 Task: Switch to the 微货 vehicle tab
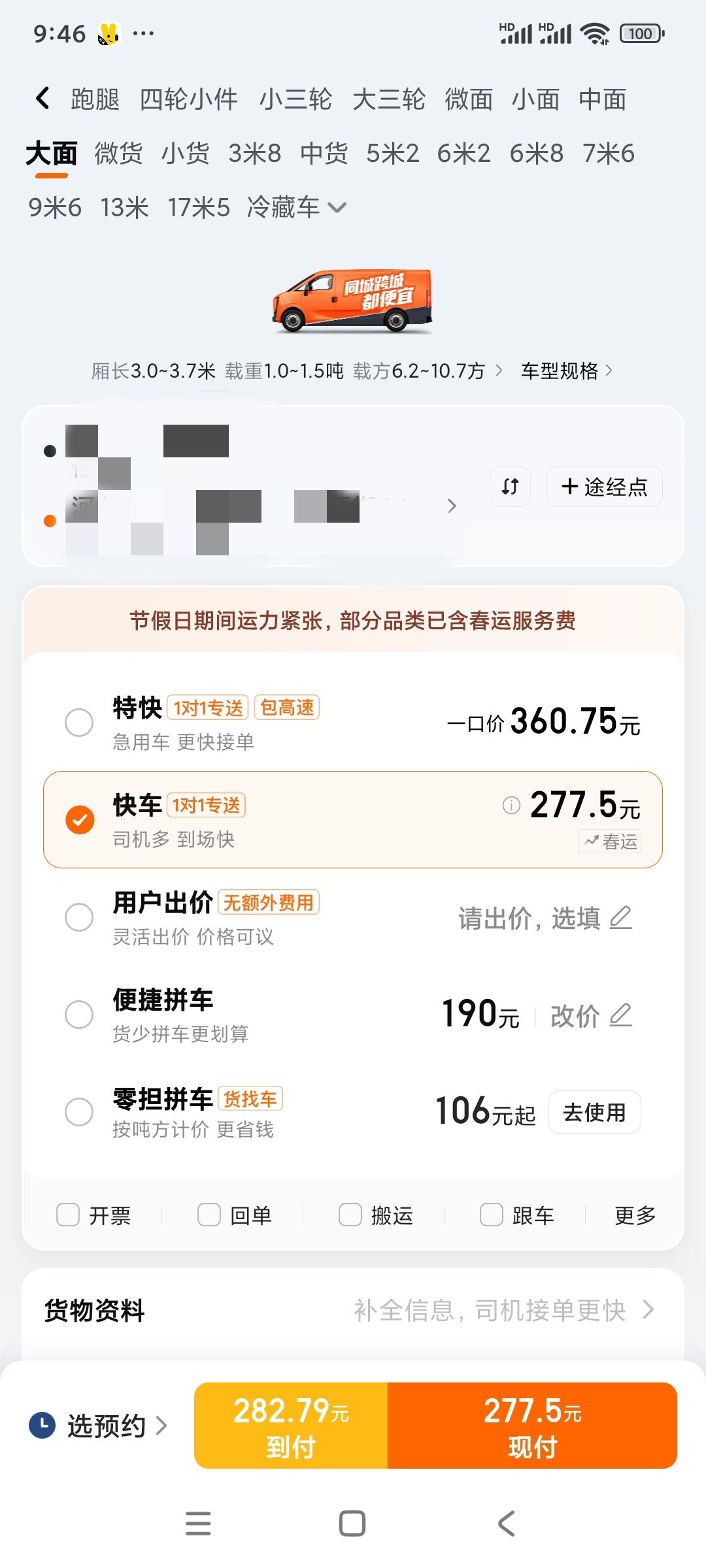(x=118, y=154)
